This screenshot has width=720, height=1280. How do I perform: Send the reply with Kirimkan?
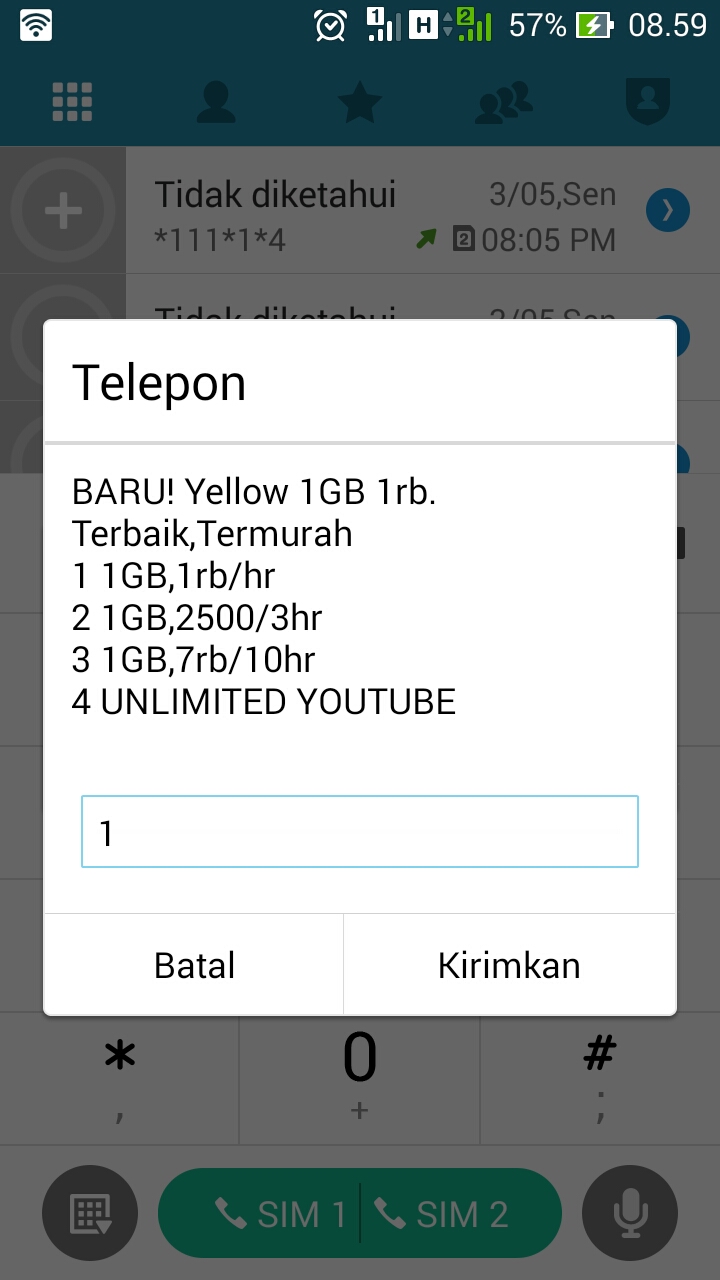pyautogui.click(x=509, y=965)
